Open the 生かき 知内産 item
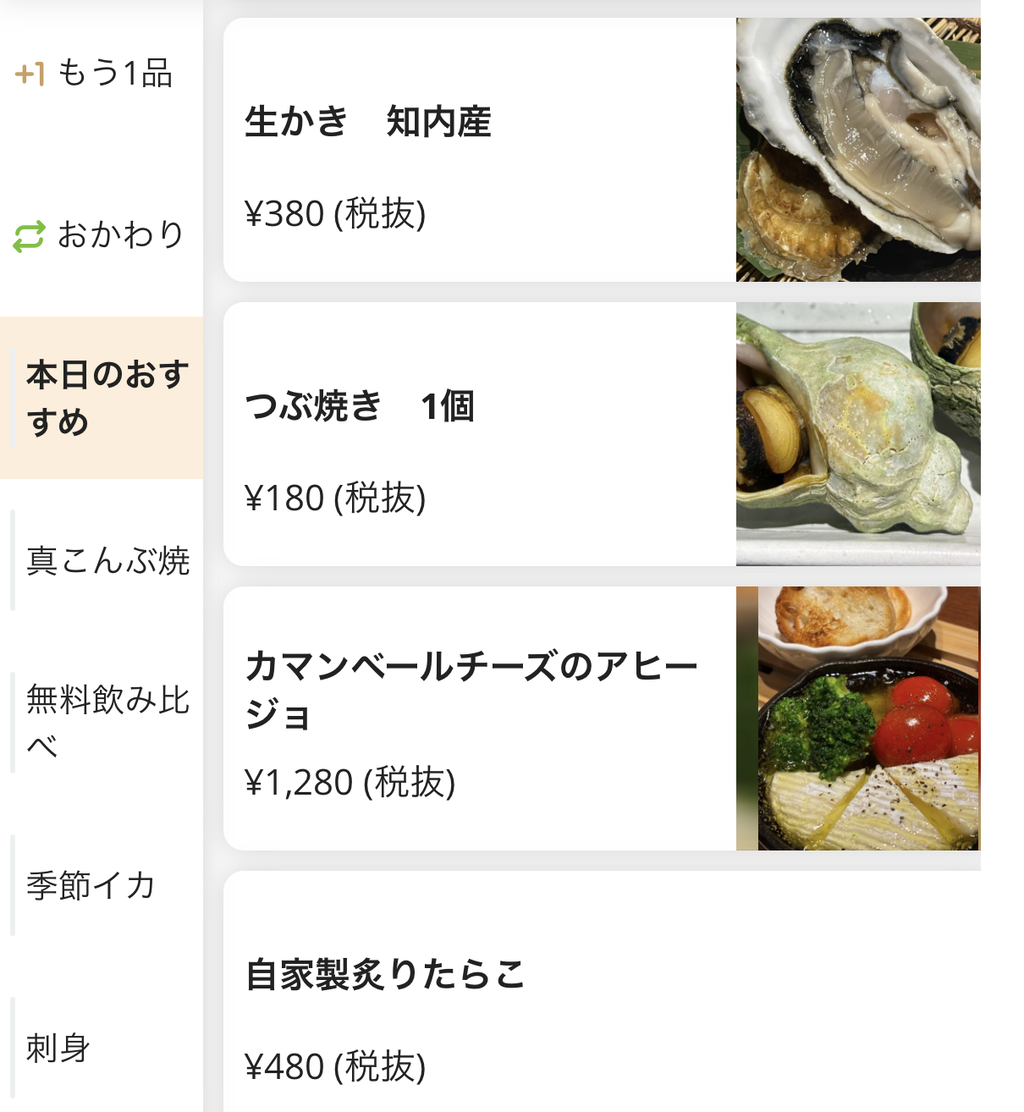Screen dimensions: 1024x1112 pos(600,150)
